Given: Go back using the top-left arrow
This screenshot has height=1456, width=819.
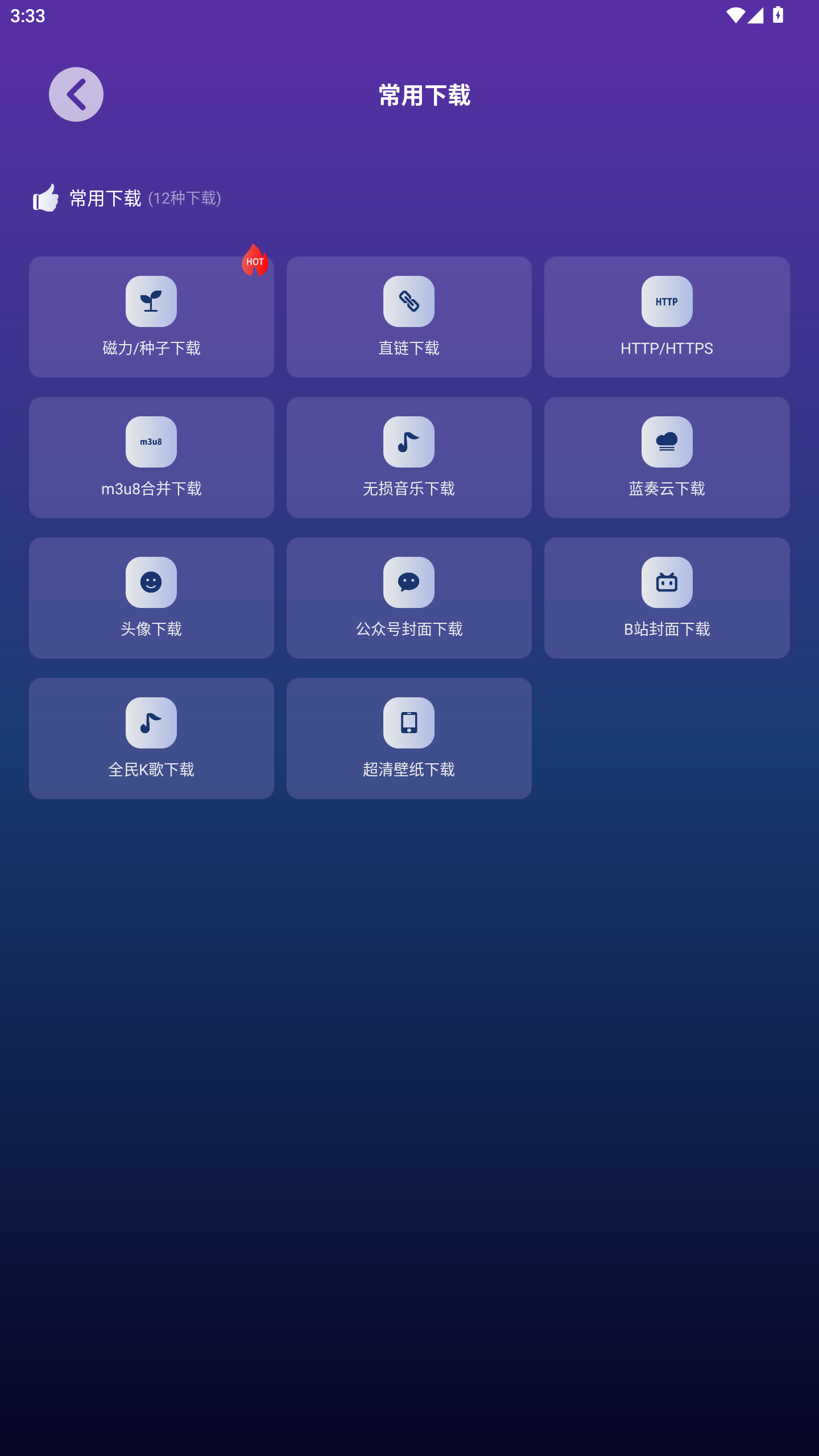Looking at the screenshot, I should (x=76, y=94).
